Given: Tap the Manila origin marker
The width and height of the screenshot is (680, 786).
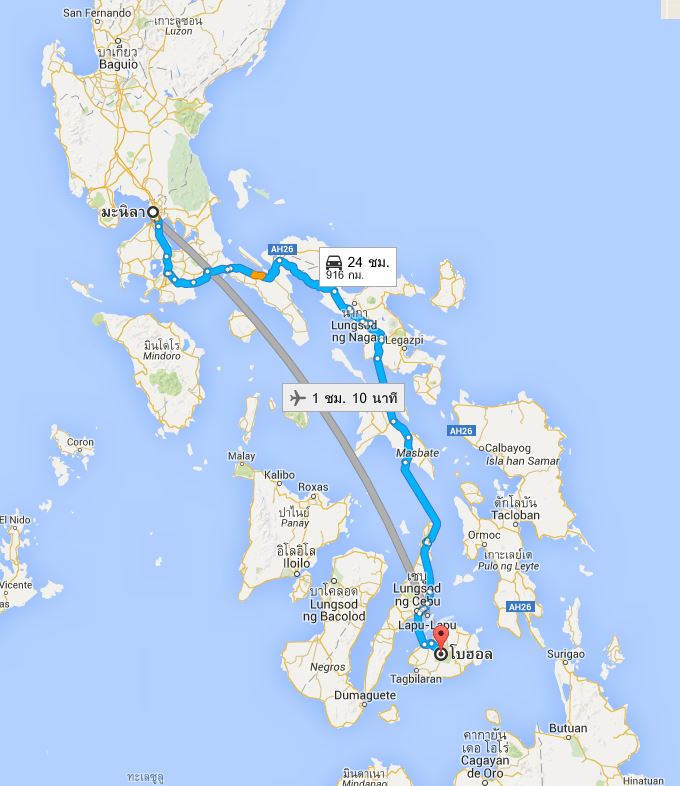Looking at the screenshot, I should [153, 212].
